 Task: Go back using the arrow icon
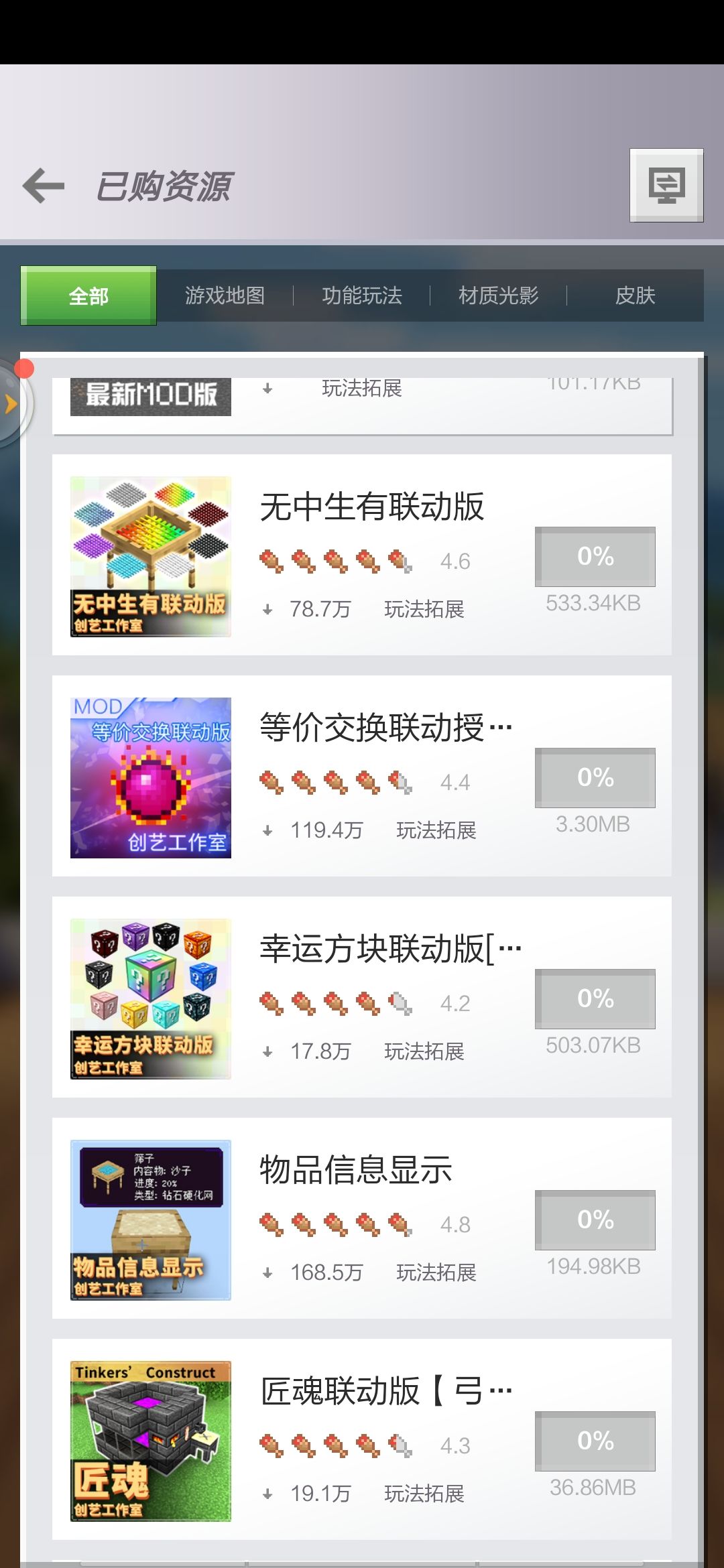[x=44, y=186]
